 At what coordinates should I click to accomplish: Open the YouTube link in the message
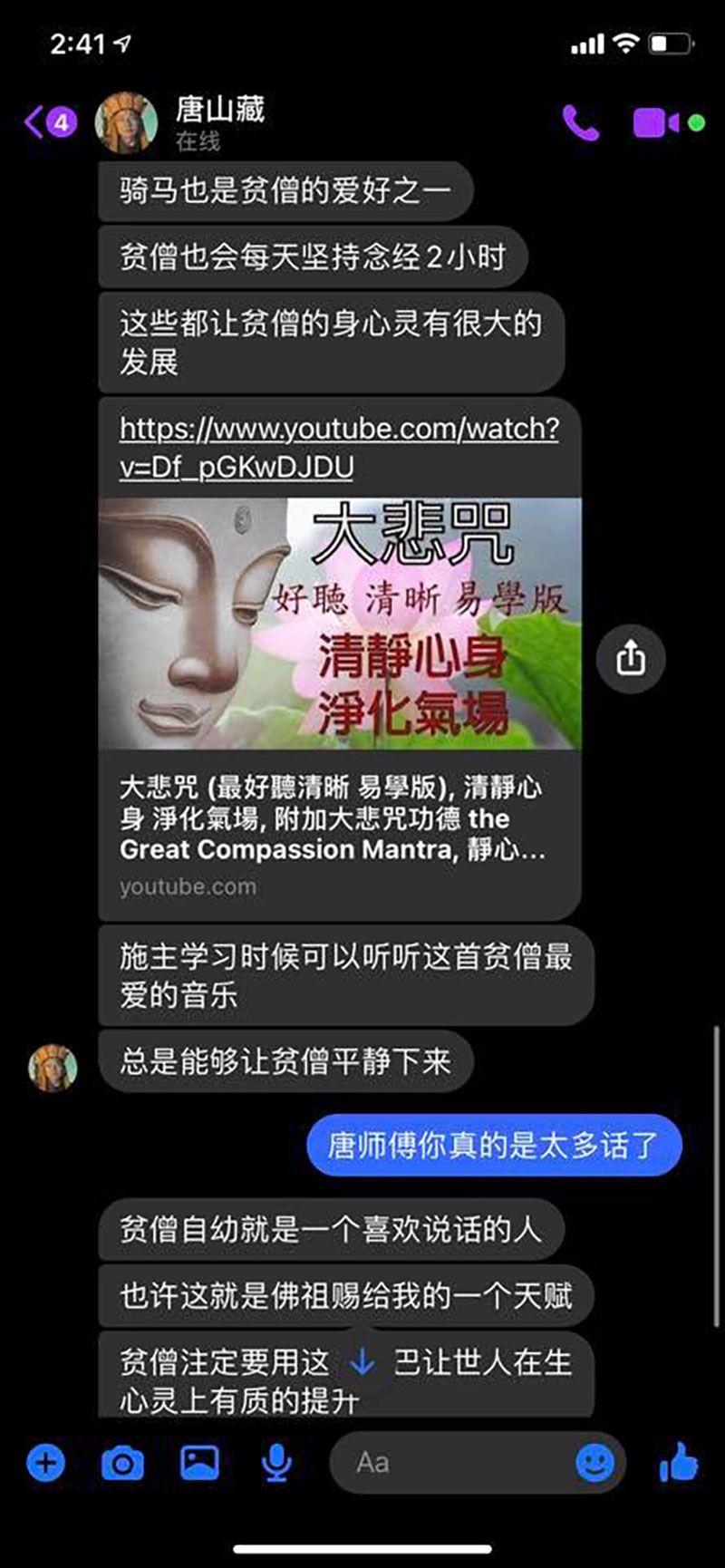pyautogui.click(x=339, y=447)
